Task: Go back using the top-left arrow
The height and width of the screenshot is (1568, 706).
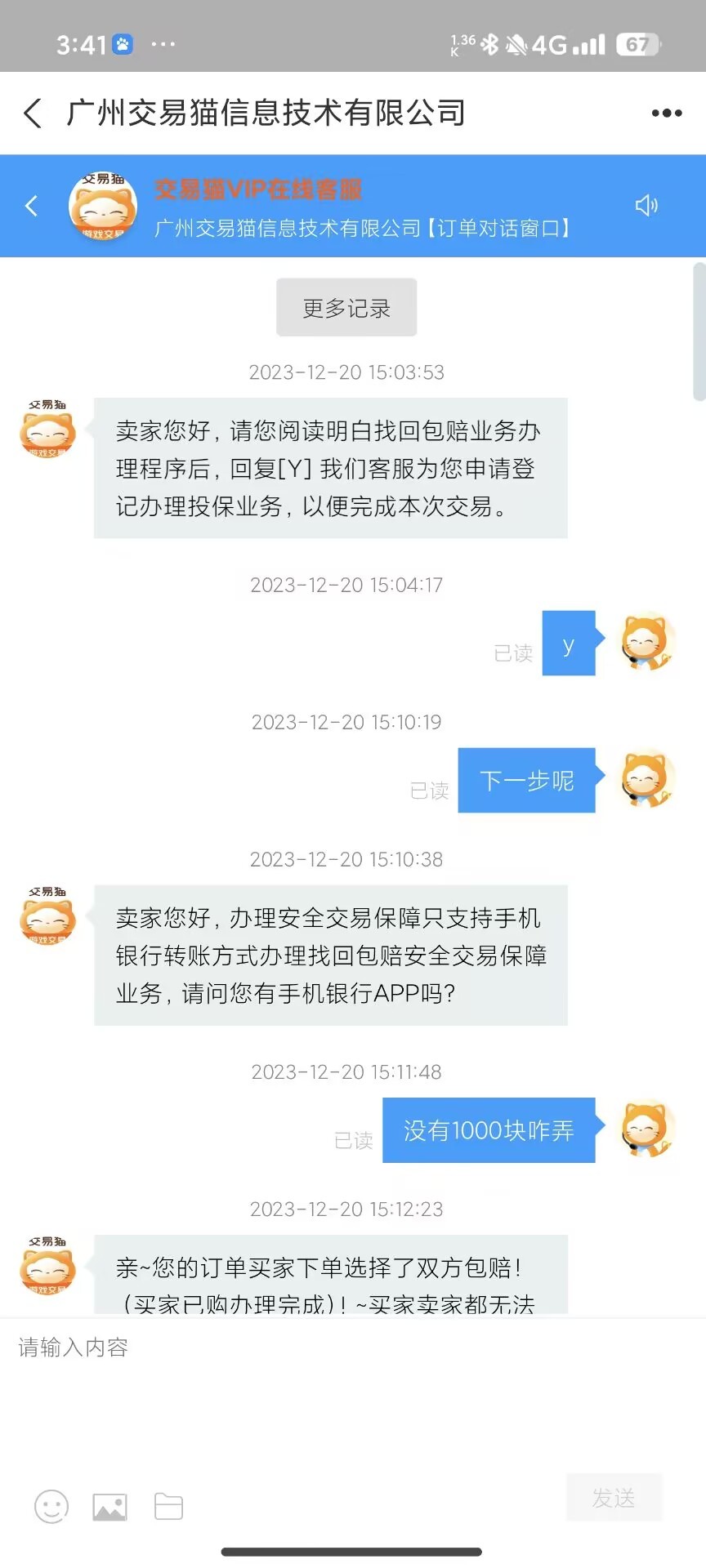Action: tap(33, 114)
